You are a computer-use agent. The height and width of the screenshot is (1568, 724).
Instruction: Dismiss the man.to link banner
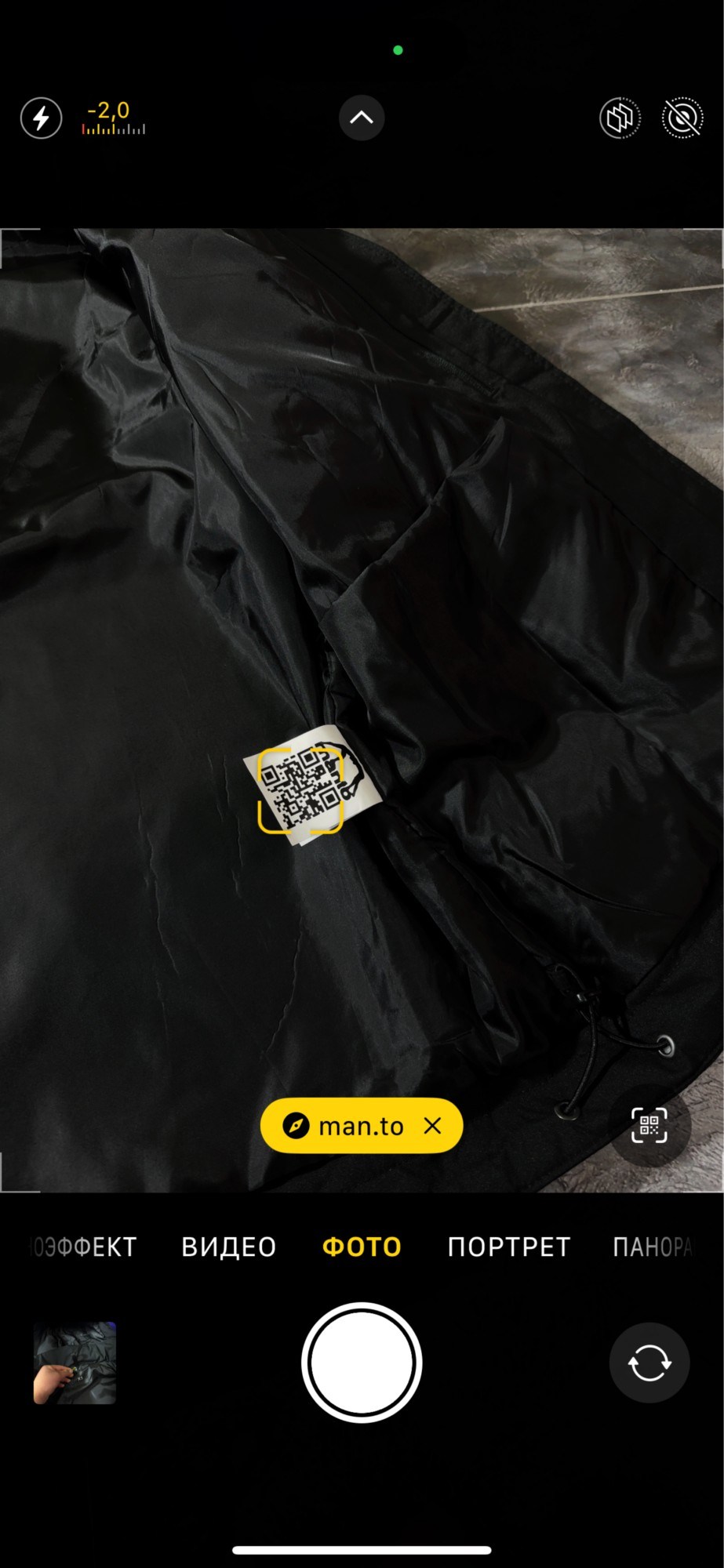(x=433, y=1126)
